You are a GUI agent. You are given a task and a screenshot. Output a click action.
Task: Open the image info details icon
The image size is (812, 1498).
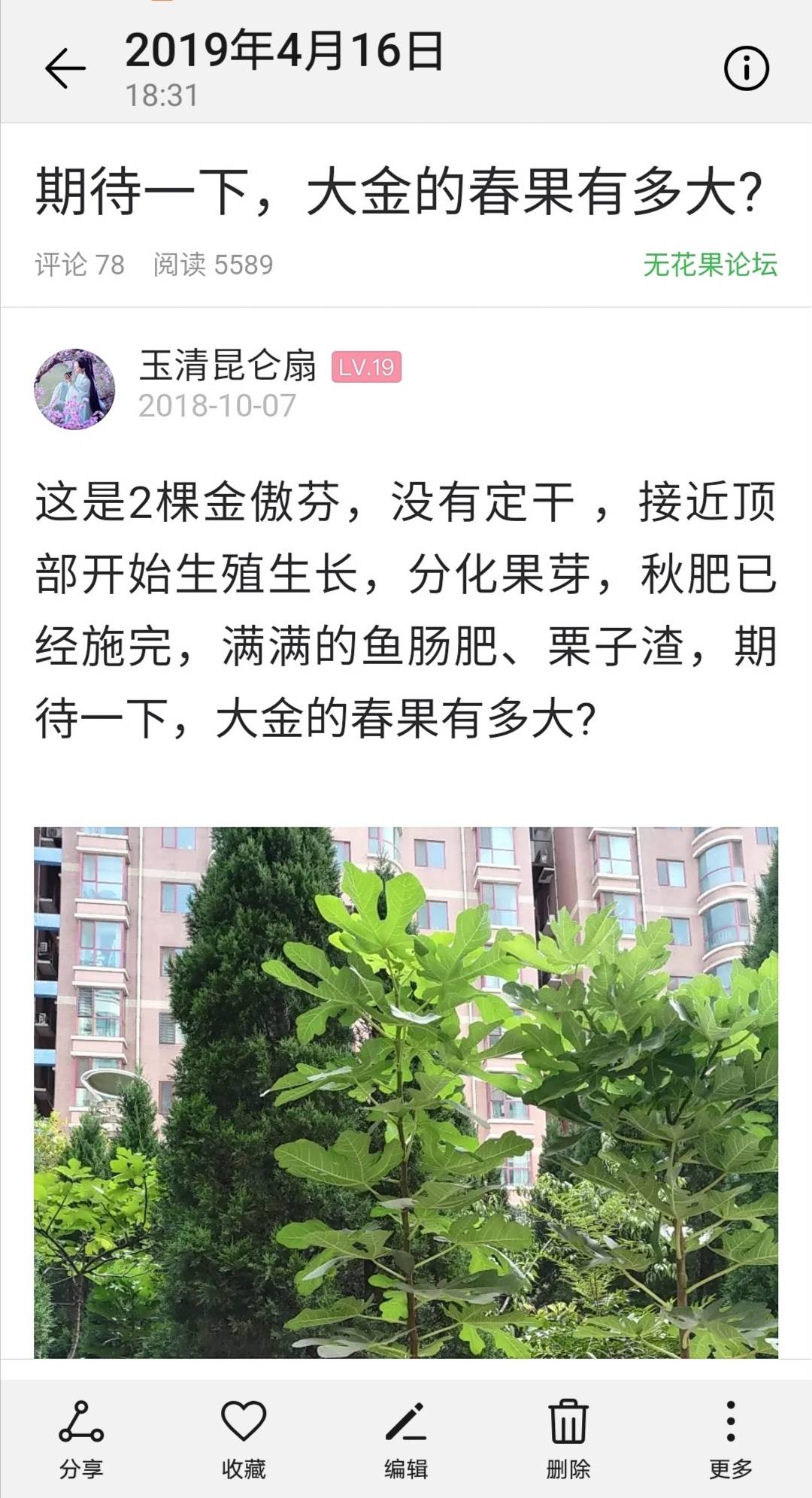tap(746, 69)
